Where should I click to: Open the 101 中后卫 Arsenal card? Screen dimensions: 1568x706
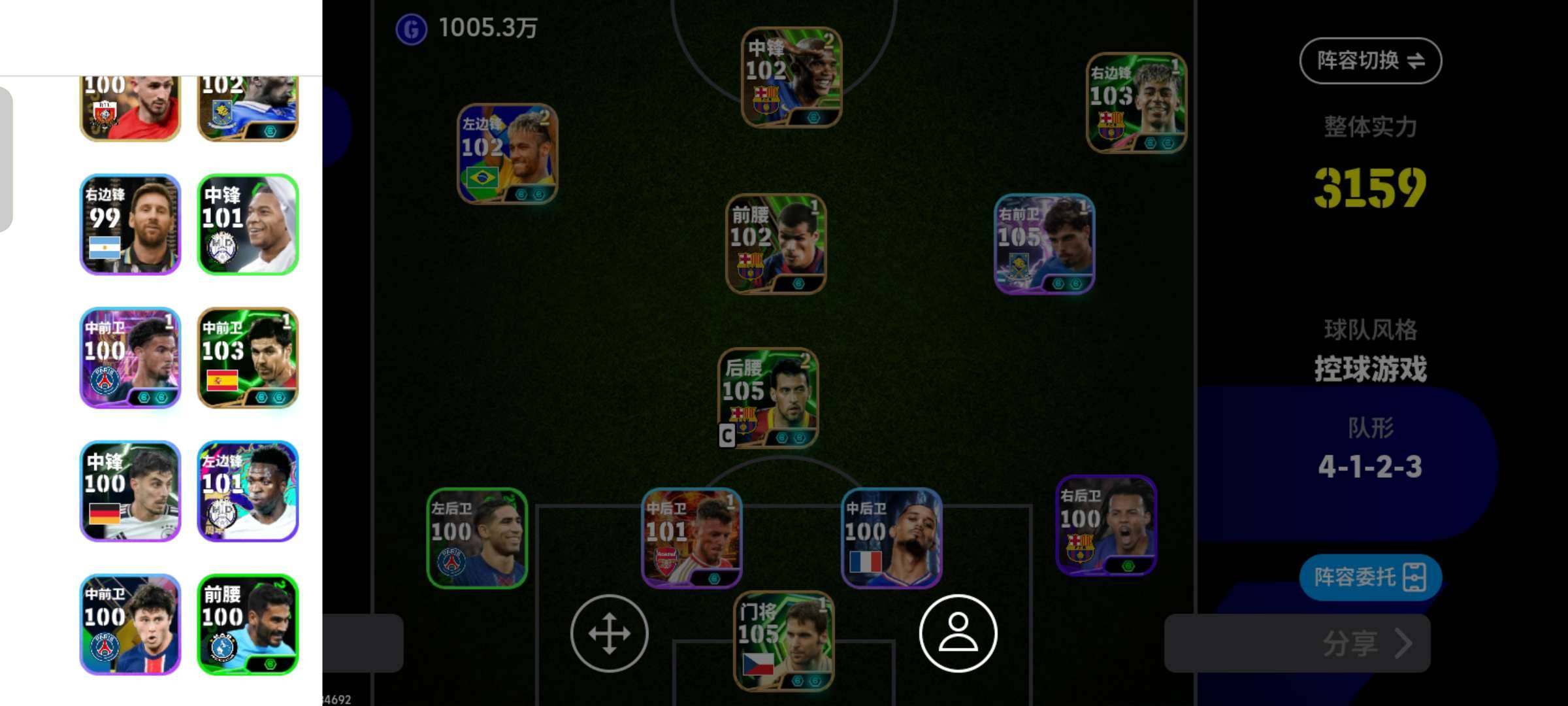[x=692, y=538]
